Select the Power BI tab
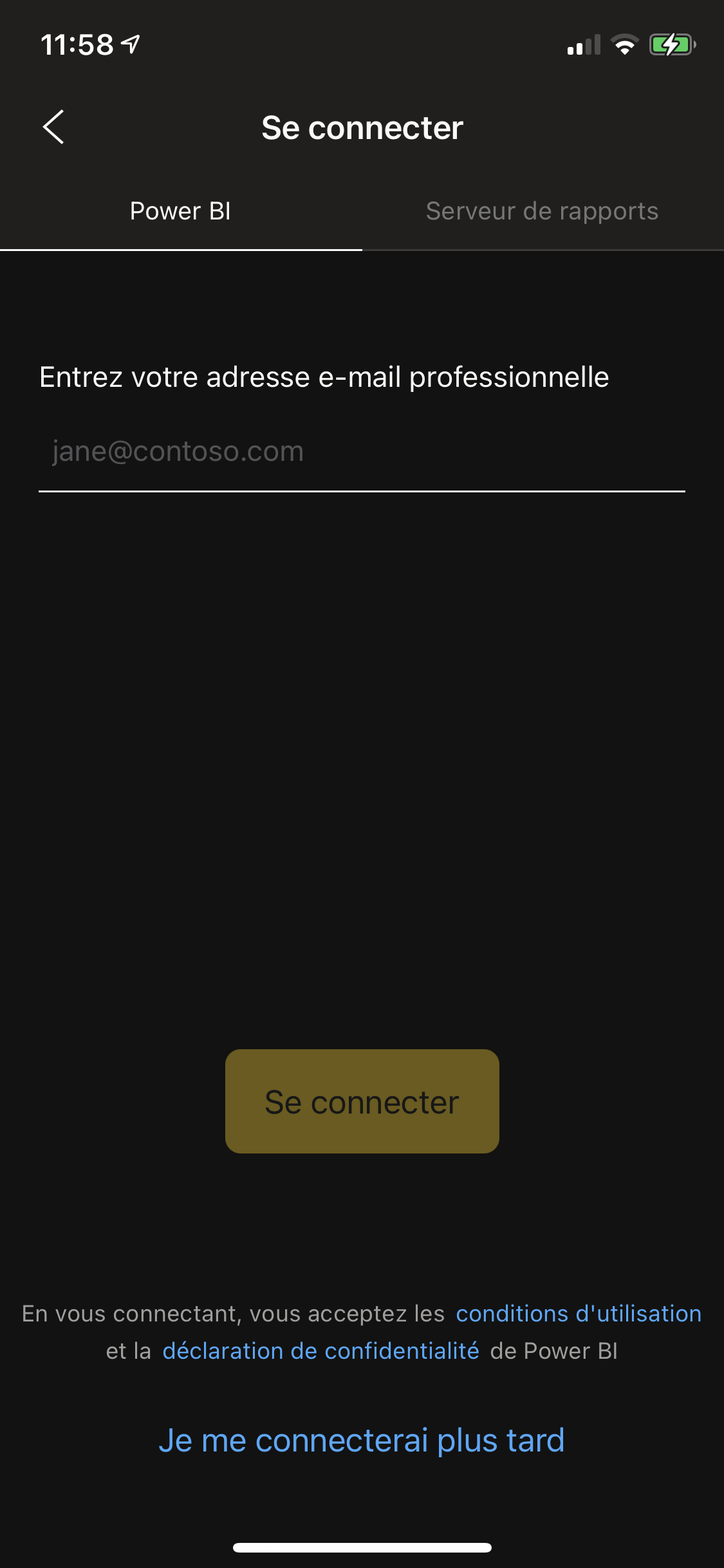Screen dimensions: 724x1568 [180, 211]
